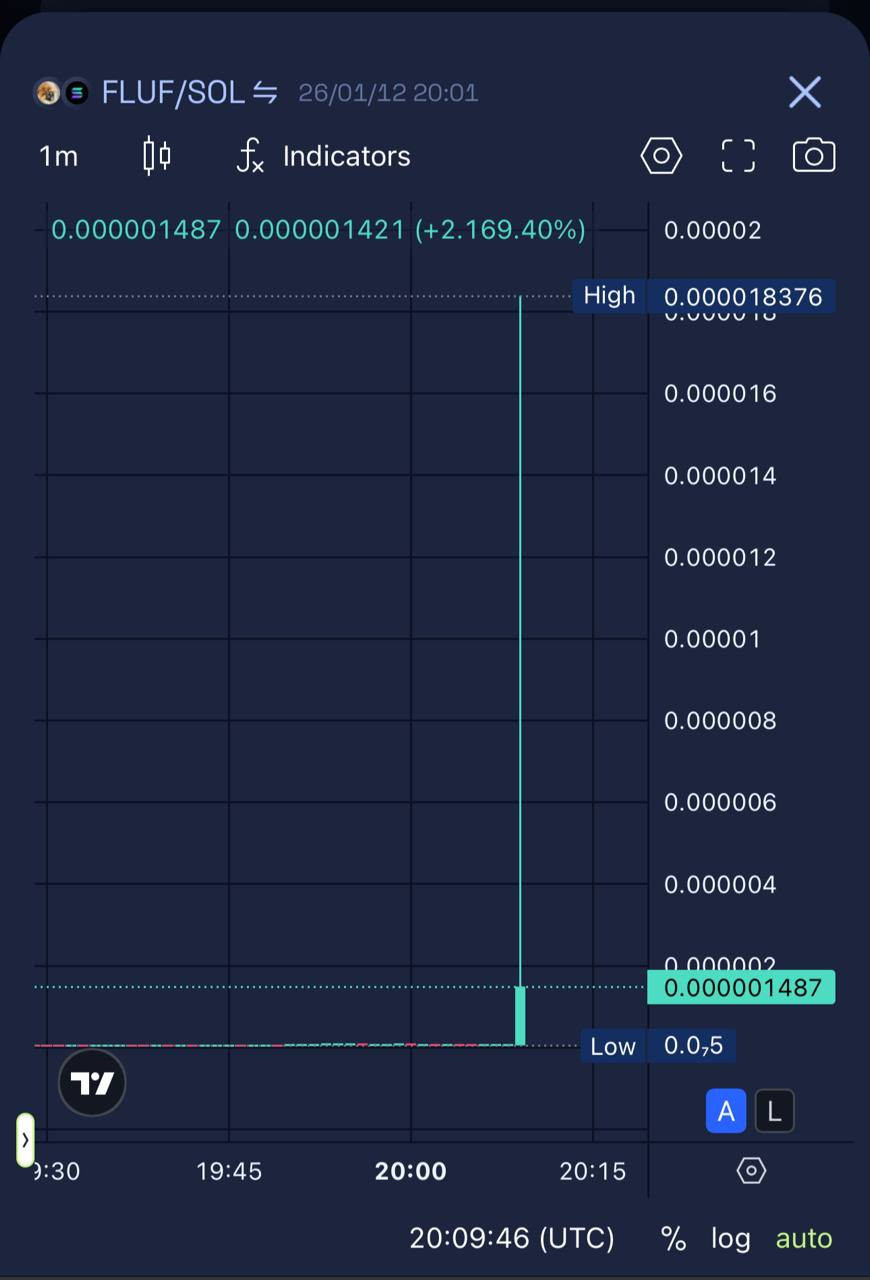Toggle the L log-scale button
The height and width of the screenshot is (1280, 870).
coord(774,1111)
